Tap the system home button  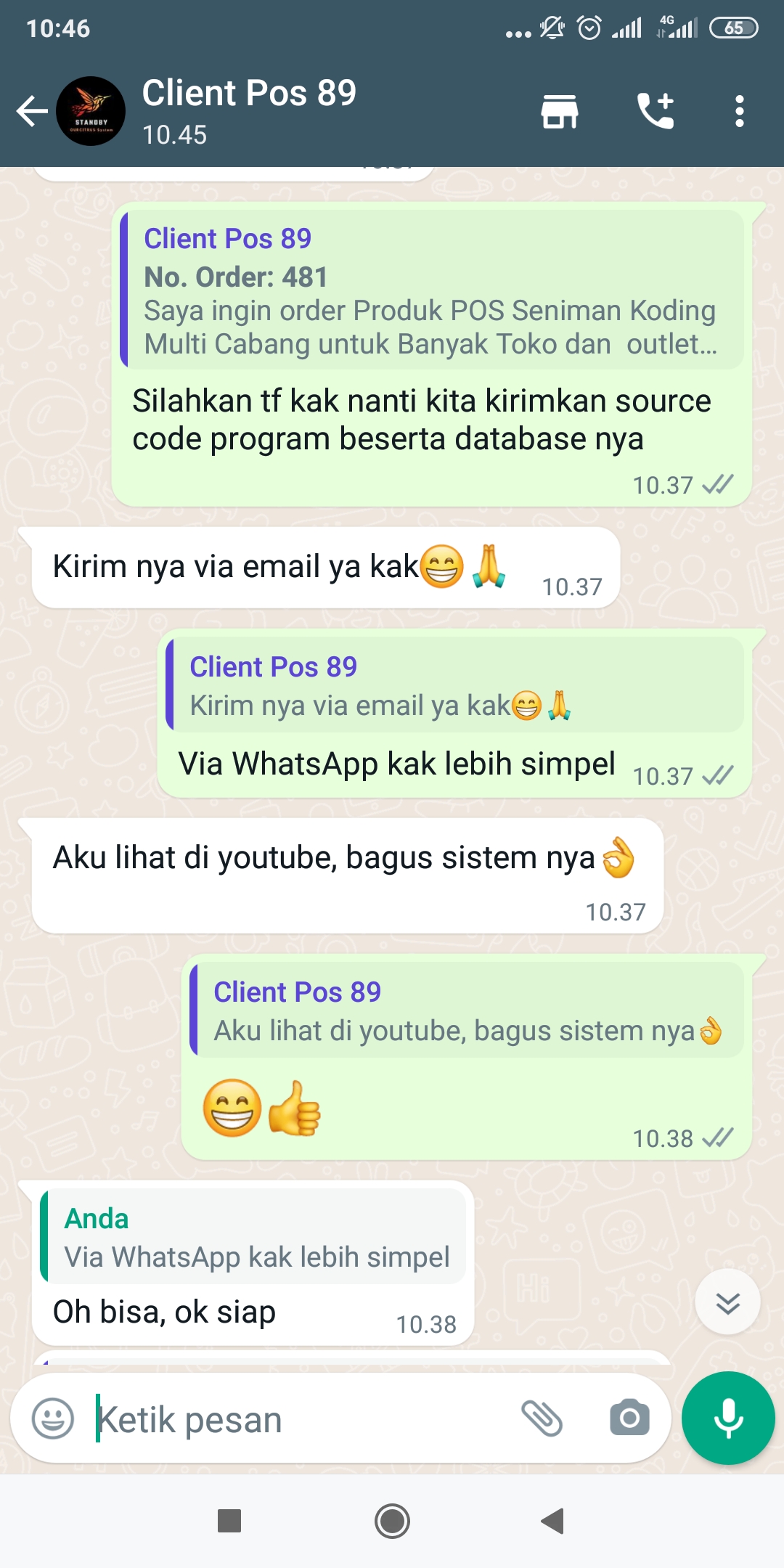pos(392,1521)
